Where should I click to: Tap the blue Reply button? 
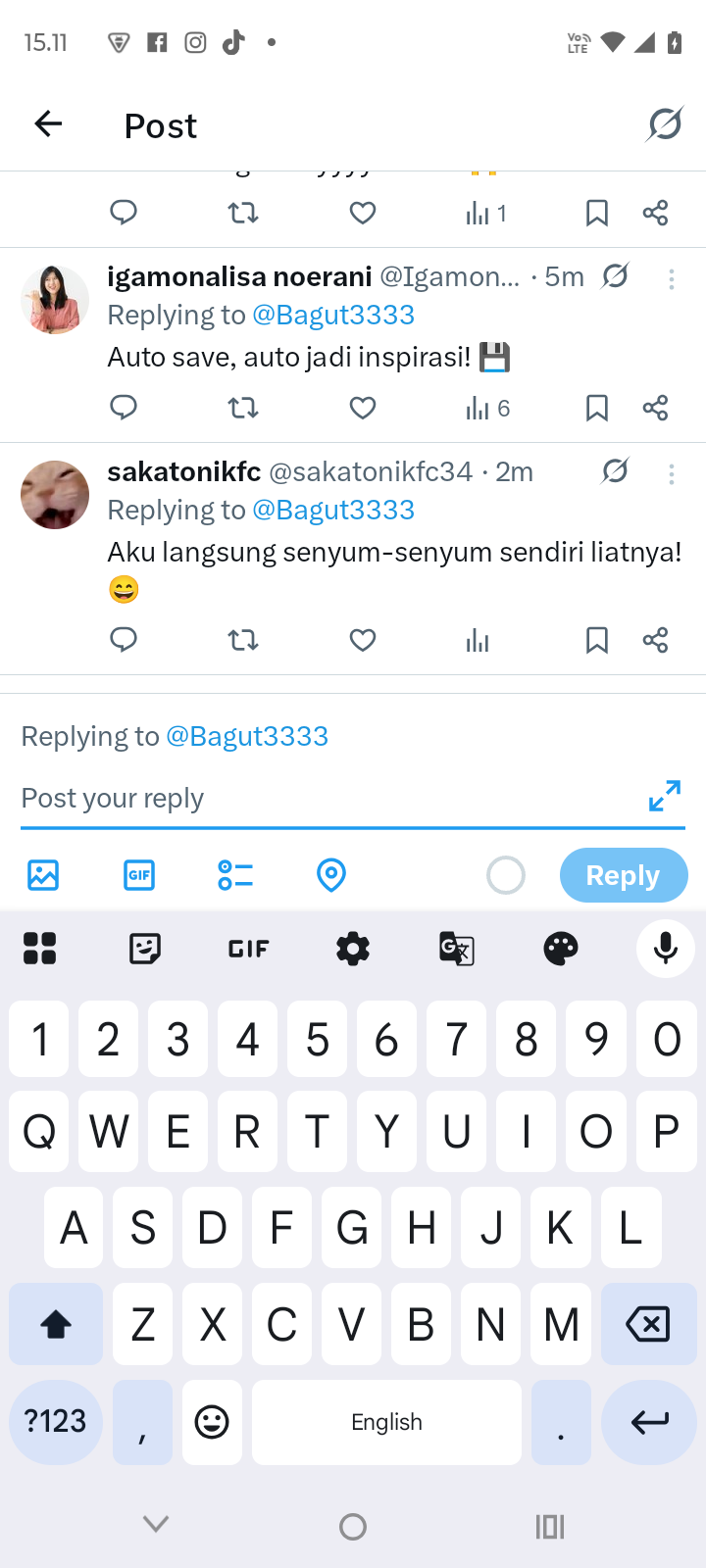pos(623,874)
